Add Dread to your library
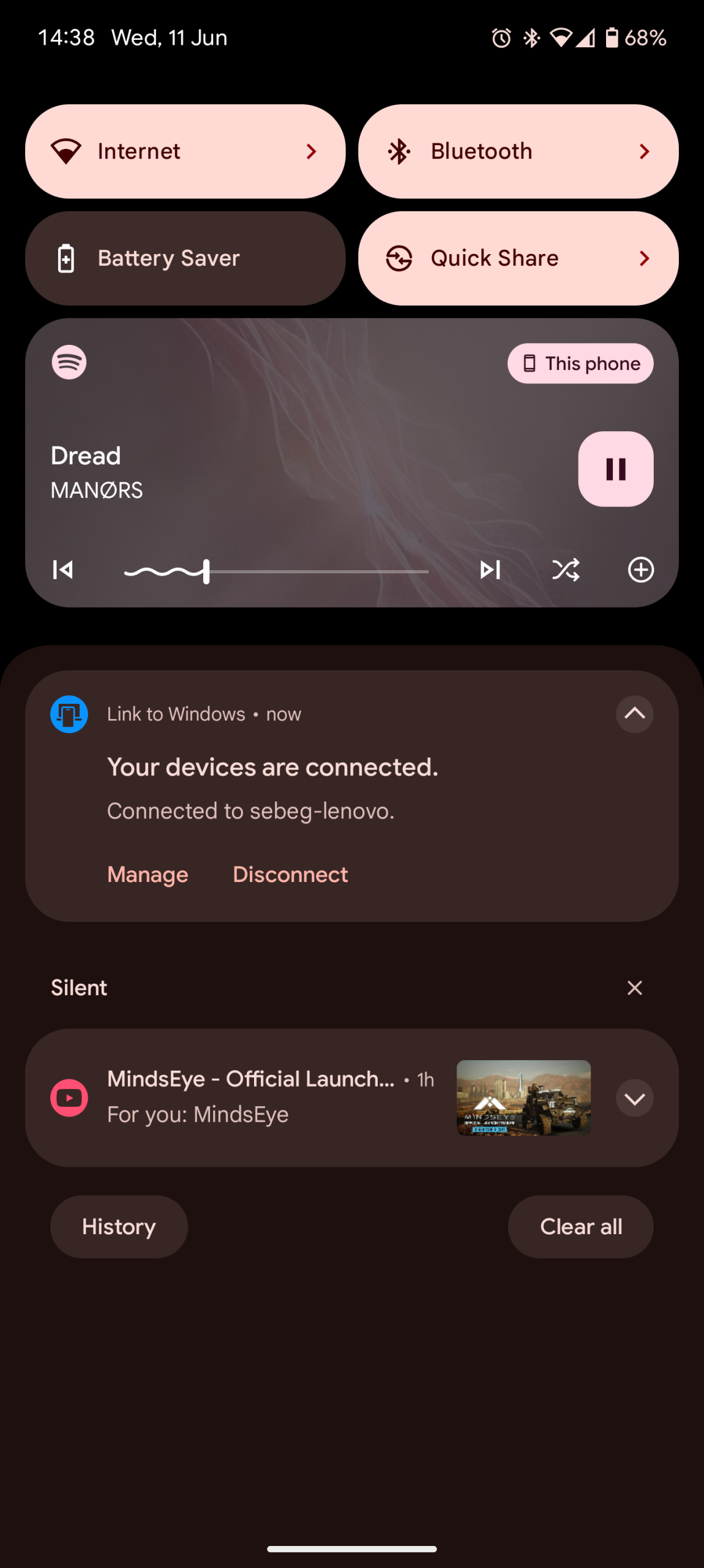Image resolution: width=704 pixels, height=1568 pixels. (x=640, y=570)
